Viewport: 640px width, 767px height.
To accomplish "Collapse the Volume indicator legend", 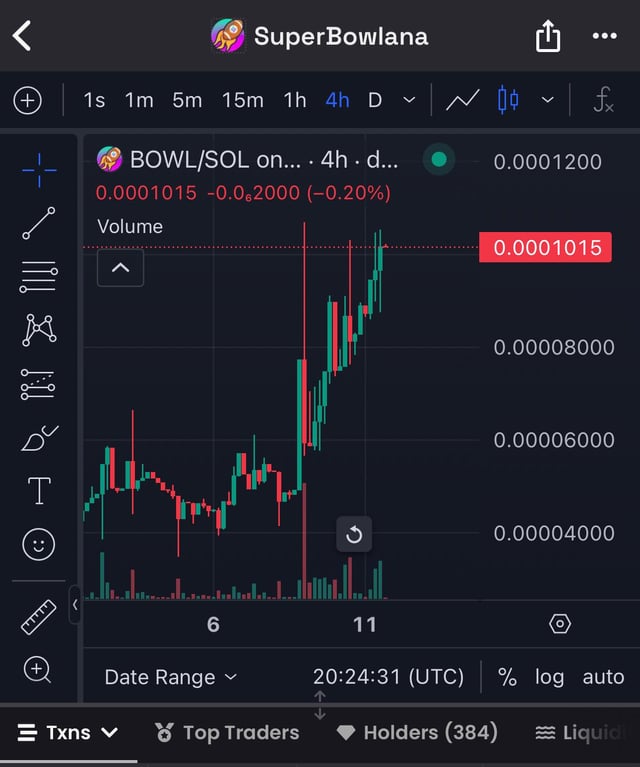I will pos(120,267).
